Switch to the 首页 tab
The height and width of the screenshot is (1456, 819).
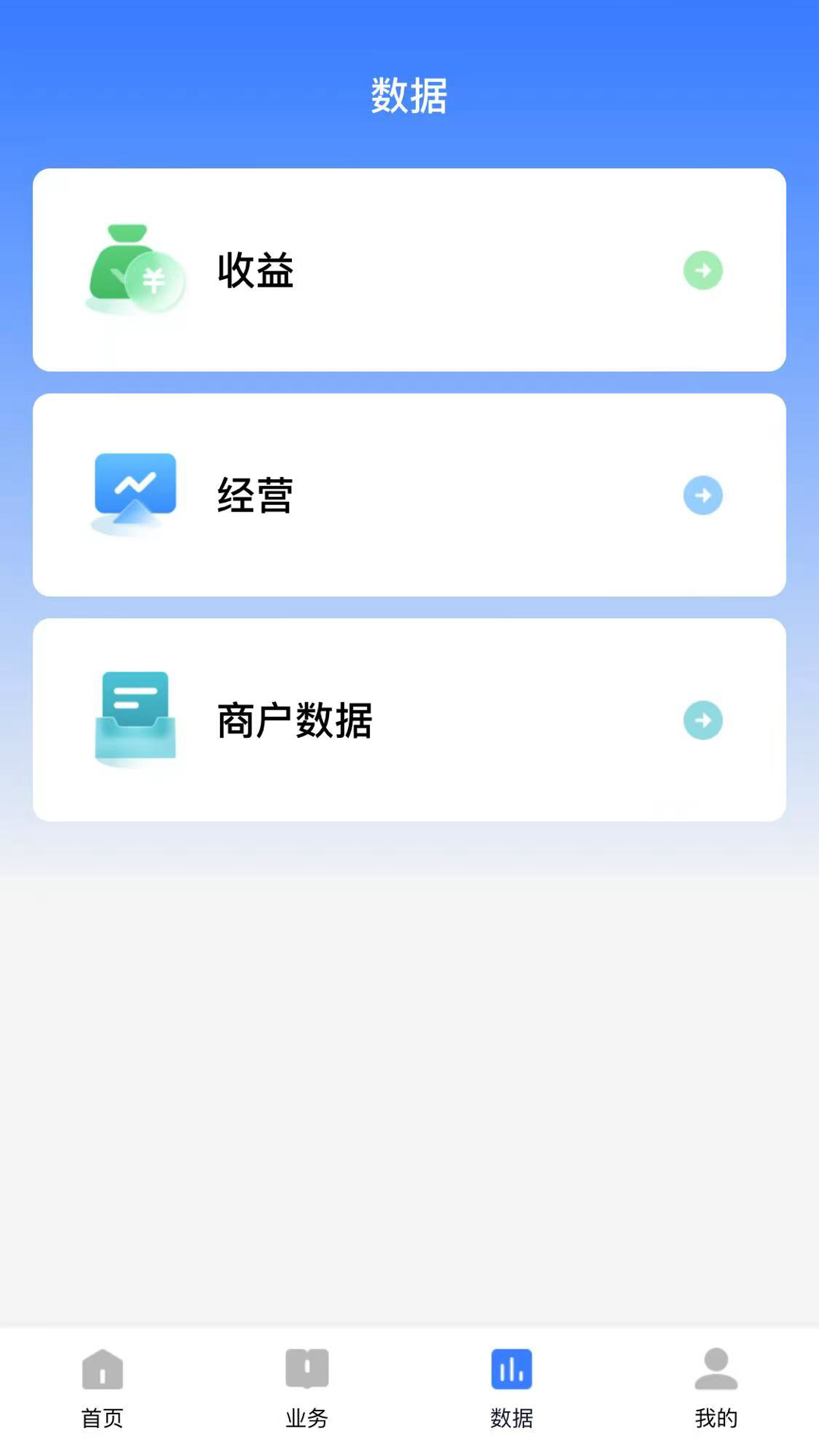102,1388
